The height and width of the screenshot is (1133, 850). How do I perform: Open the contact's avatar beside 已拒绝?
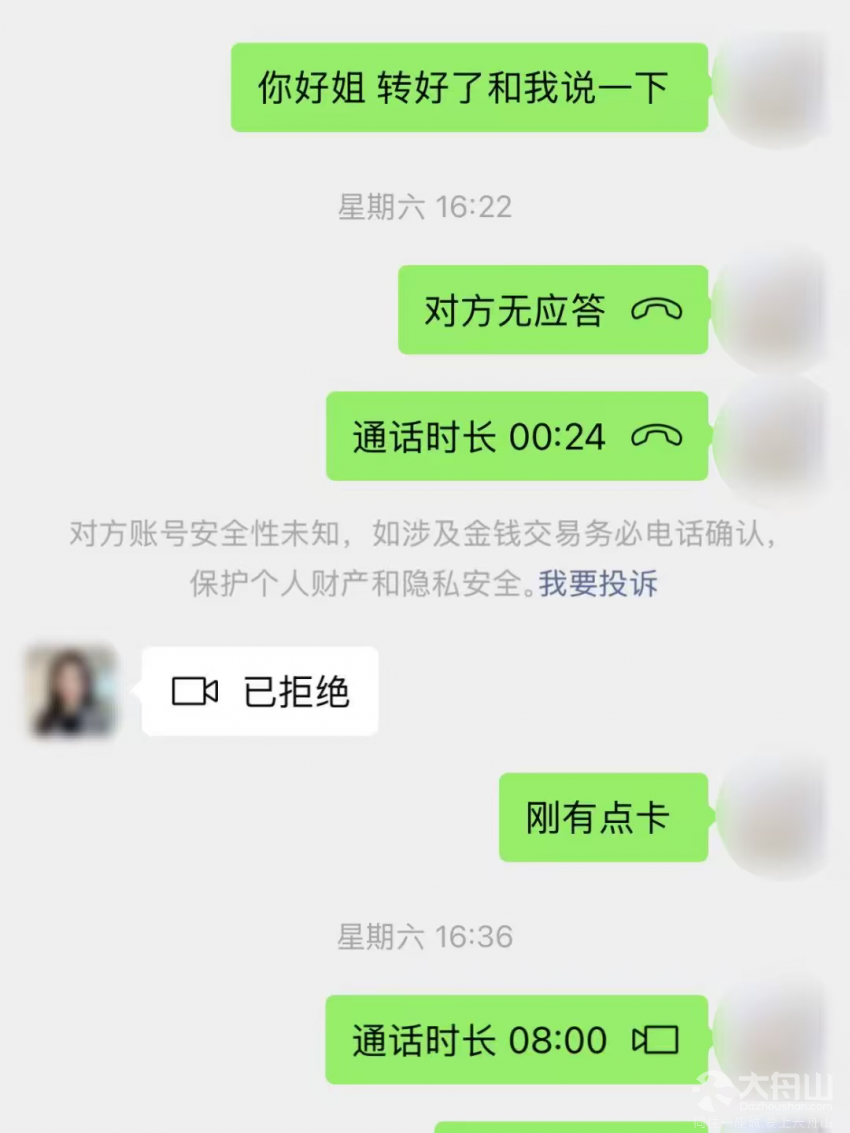(x=71, y=691)
